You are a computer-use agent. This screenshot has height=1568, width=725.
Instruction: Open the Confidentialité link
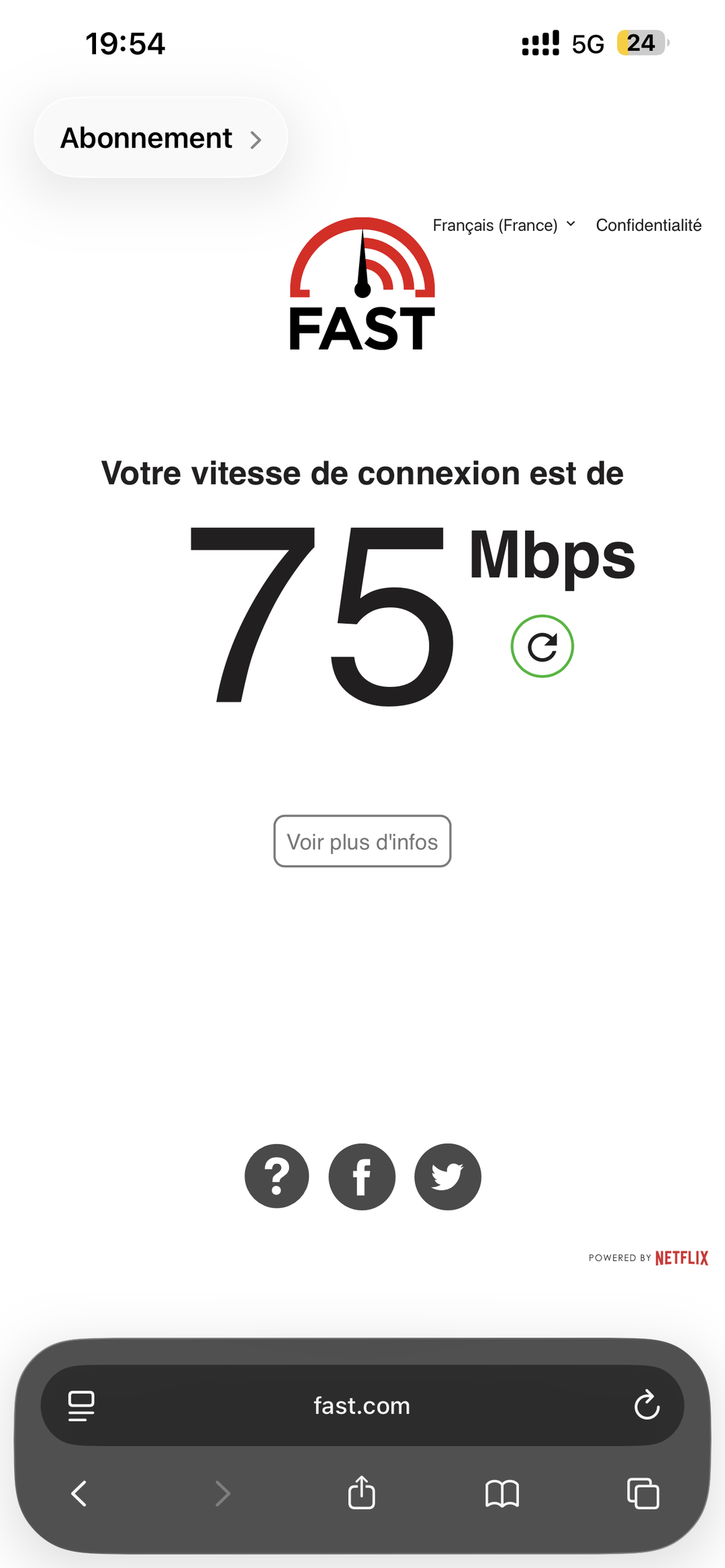coord(648,225)
